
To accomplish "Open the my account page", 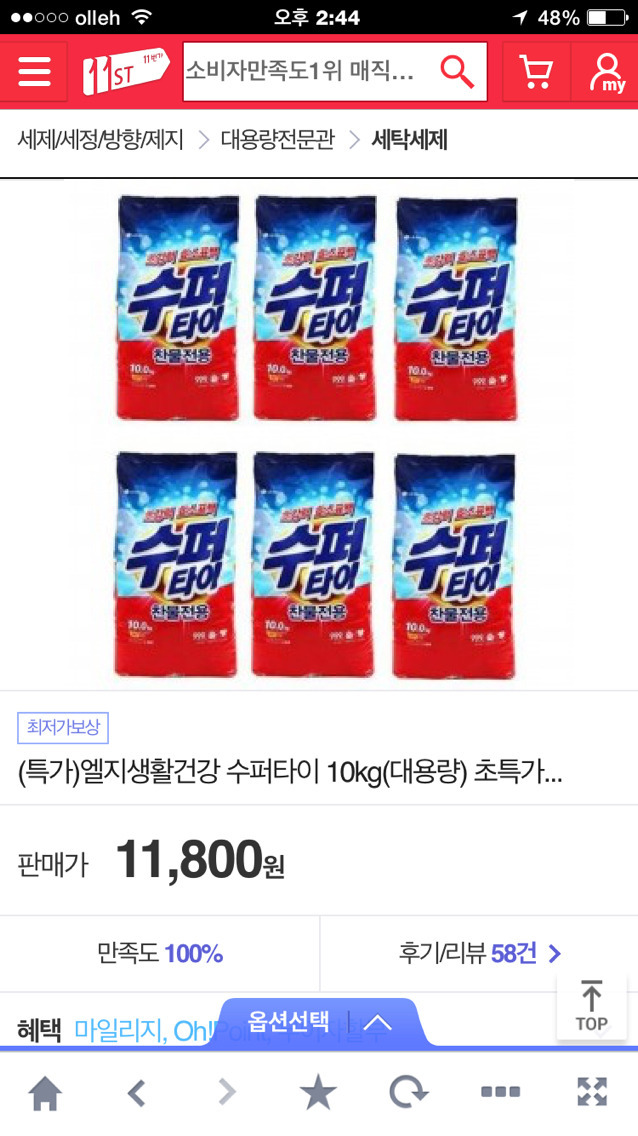I will point(607,72).
